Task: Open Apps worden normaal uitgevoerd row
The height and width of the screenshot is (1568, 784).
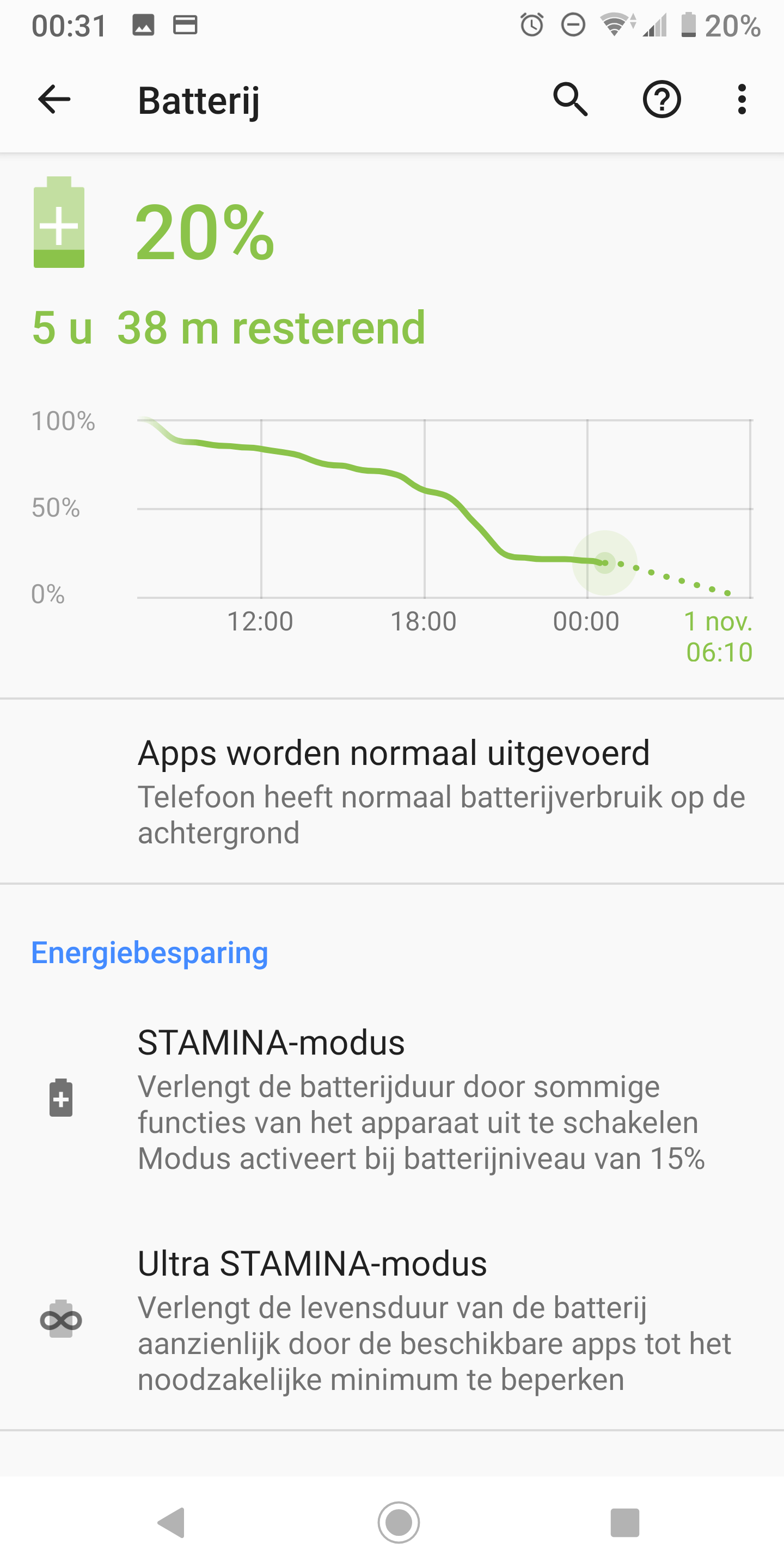Action: 392,791
